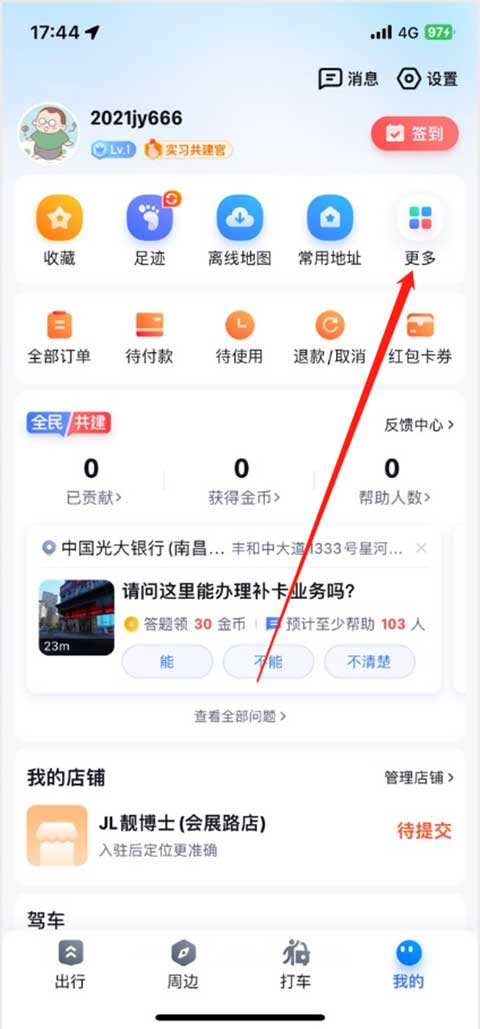Answer 能 to the bank question

point(167,662)
